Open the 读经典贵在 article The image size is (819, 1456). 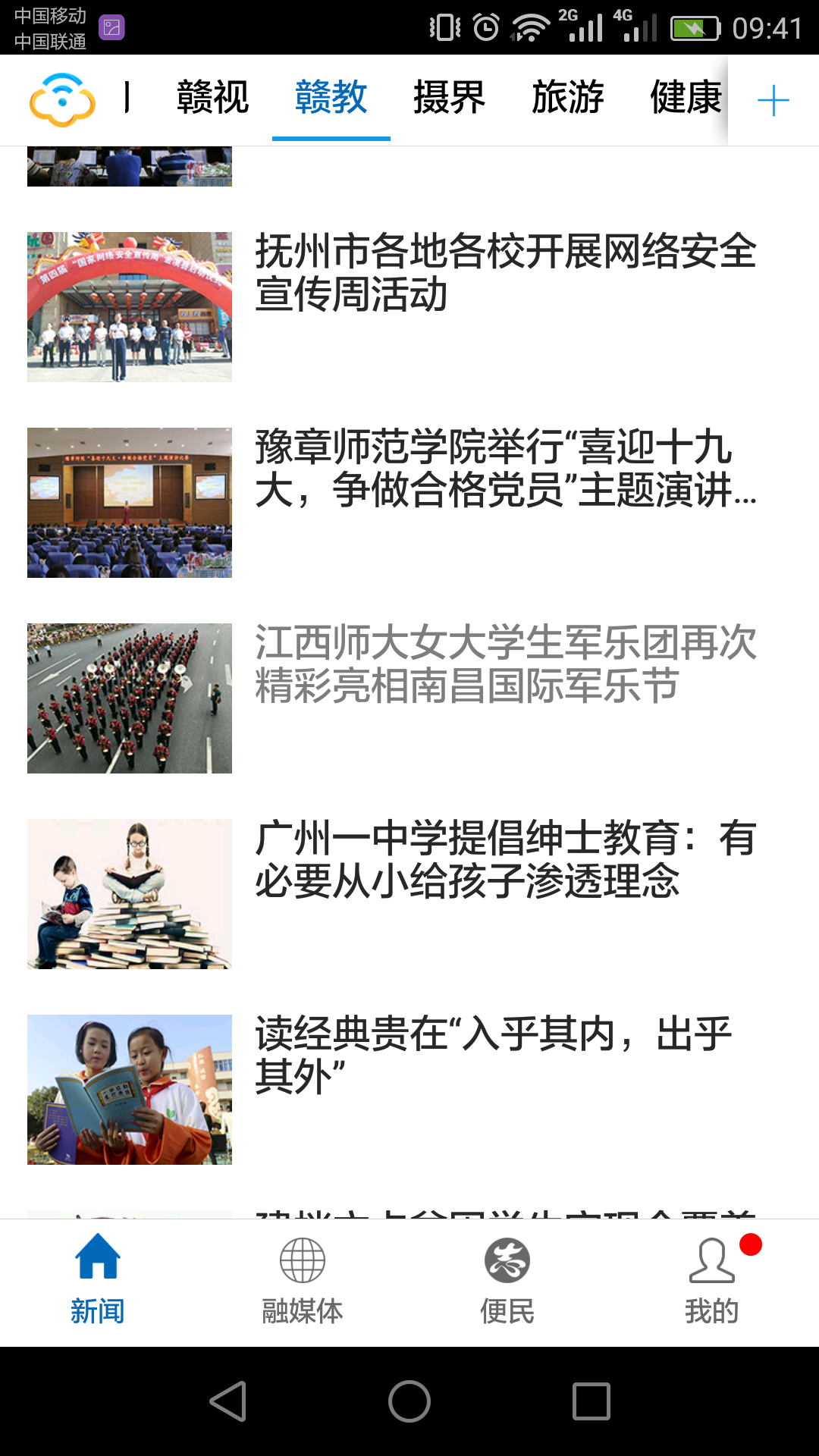click(x=493, y=1056)
